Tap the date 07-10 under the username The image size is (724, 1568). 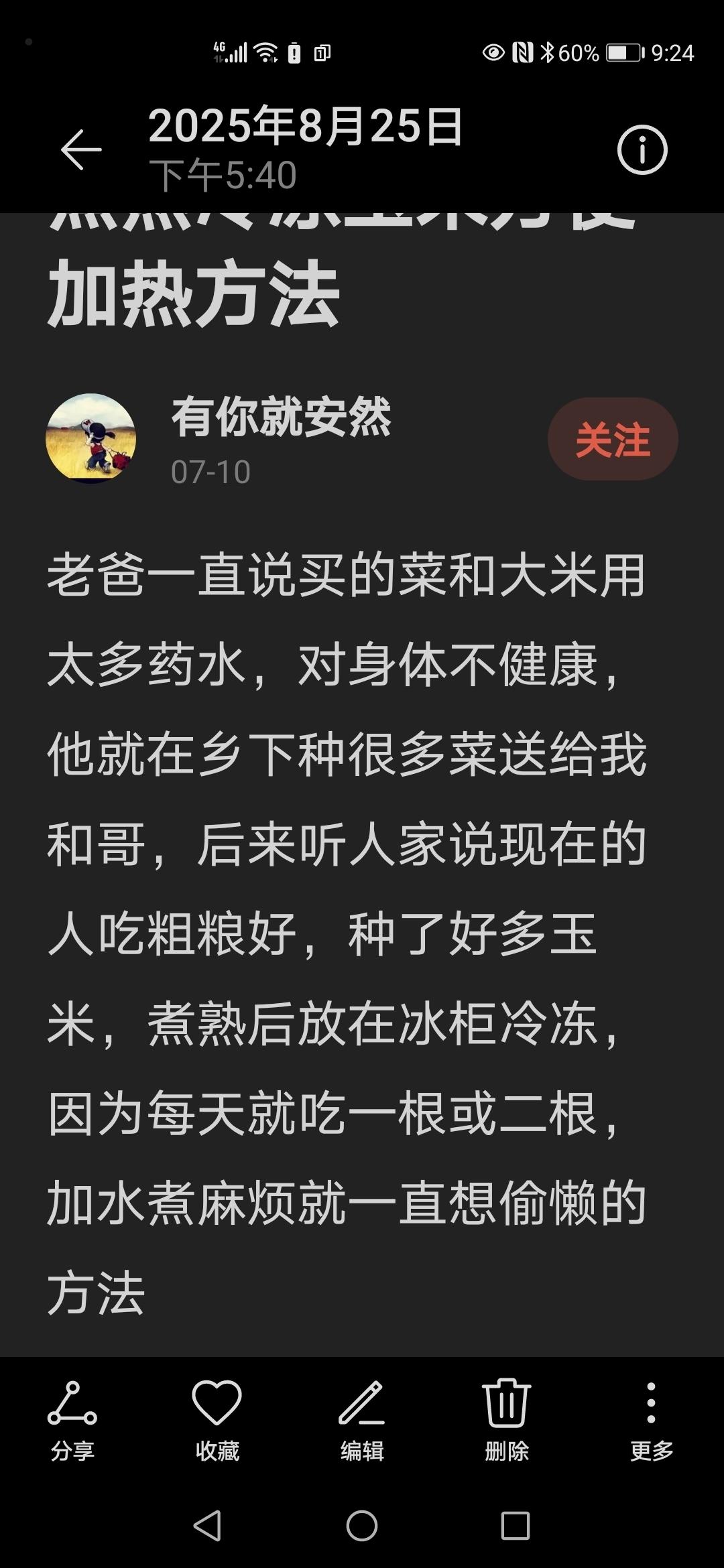pos(213,471)
